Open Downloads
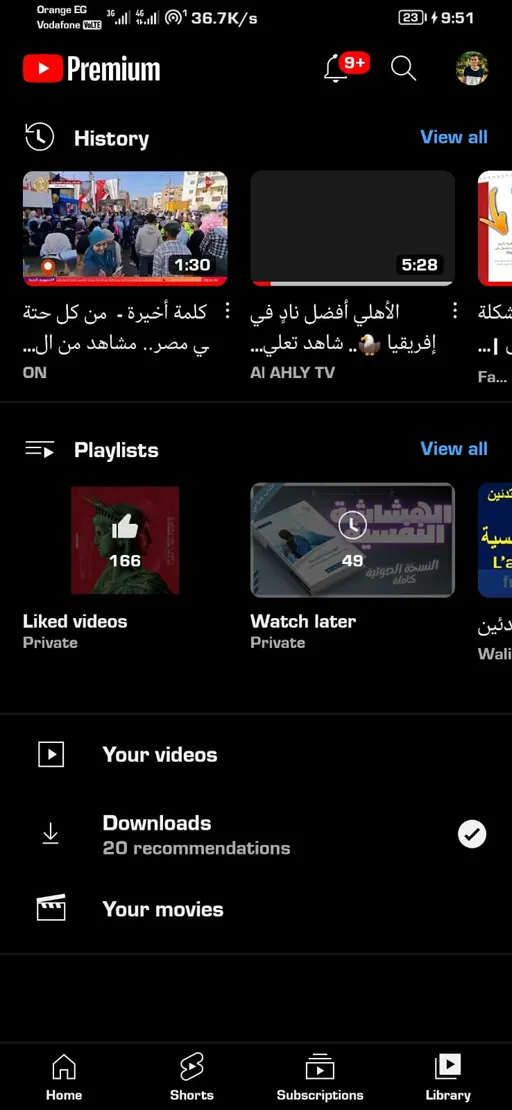The height and width of the screenshot is (1110, 512). click(256, 835)
